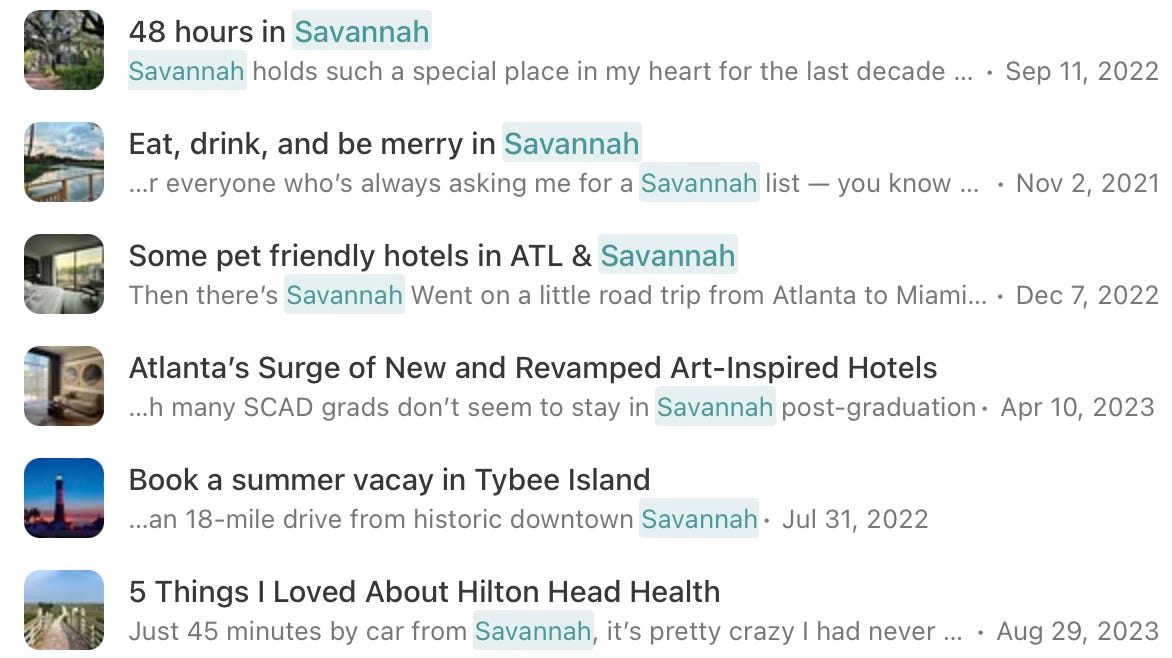The image size is (1172, 658).
Task: Open 'Eat, drink, and be merry in Savannah'
Action: 384,144
